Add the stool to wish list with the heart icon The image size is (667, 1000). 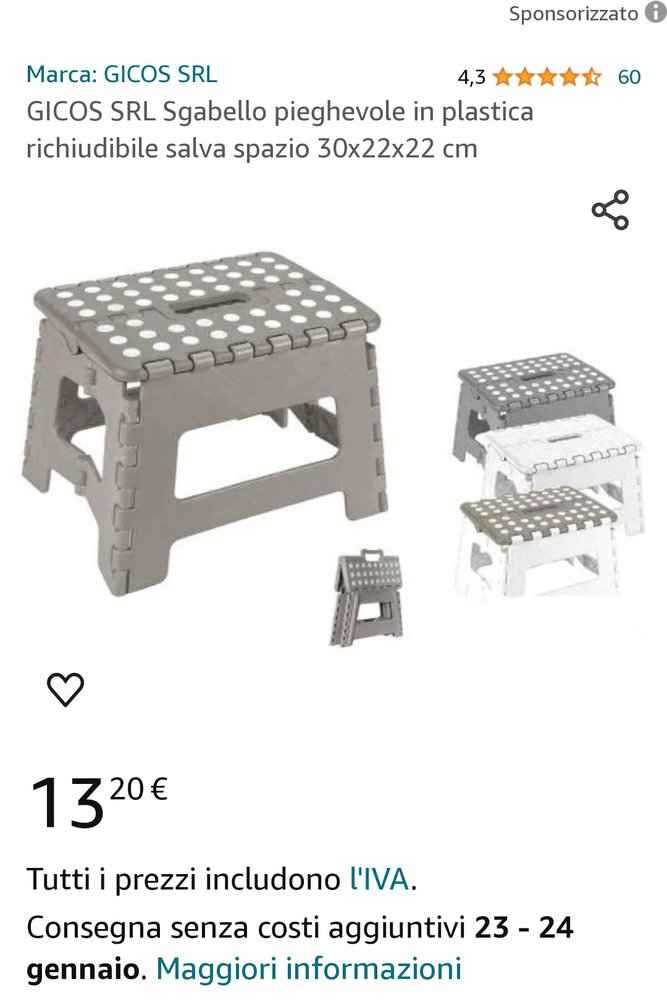coord(66,689)
